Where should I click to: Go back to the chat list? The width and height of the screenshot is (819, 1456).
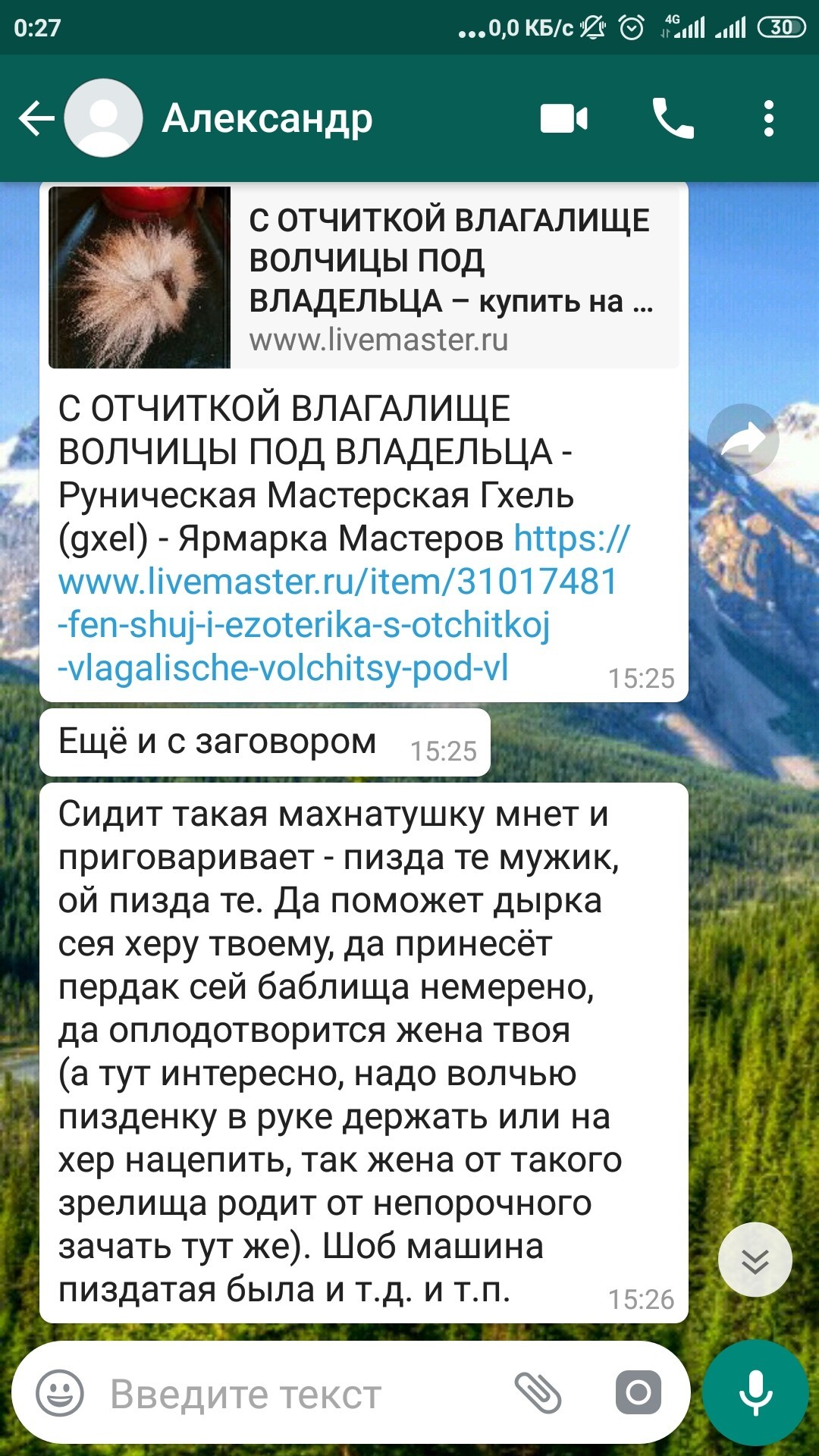click(x=35, y=119)
